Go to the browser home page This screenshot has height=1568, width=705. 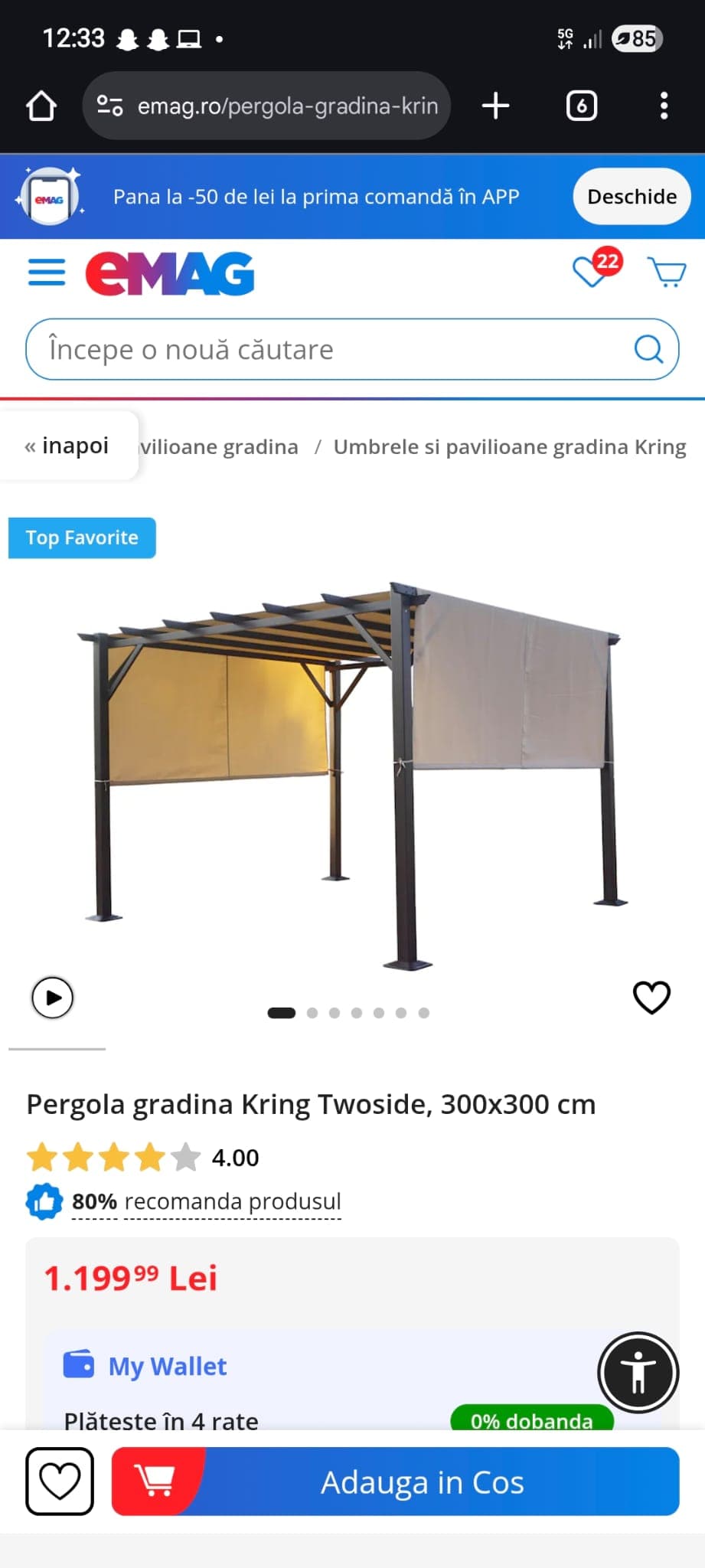[41, 106]
